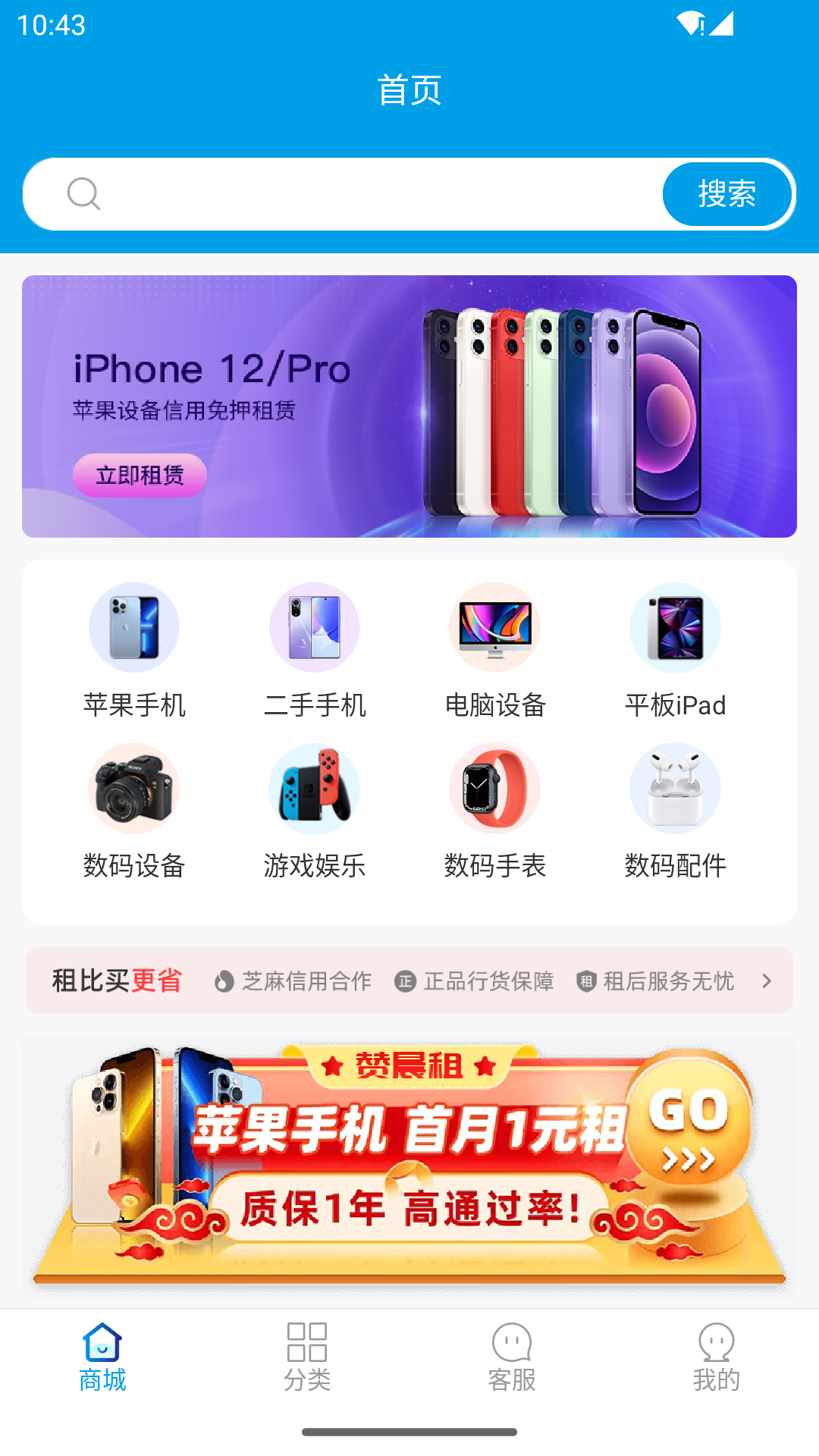Open the 电脑设备 category icon
819x1456 pixels.
[x=495, y=627]
